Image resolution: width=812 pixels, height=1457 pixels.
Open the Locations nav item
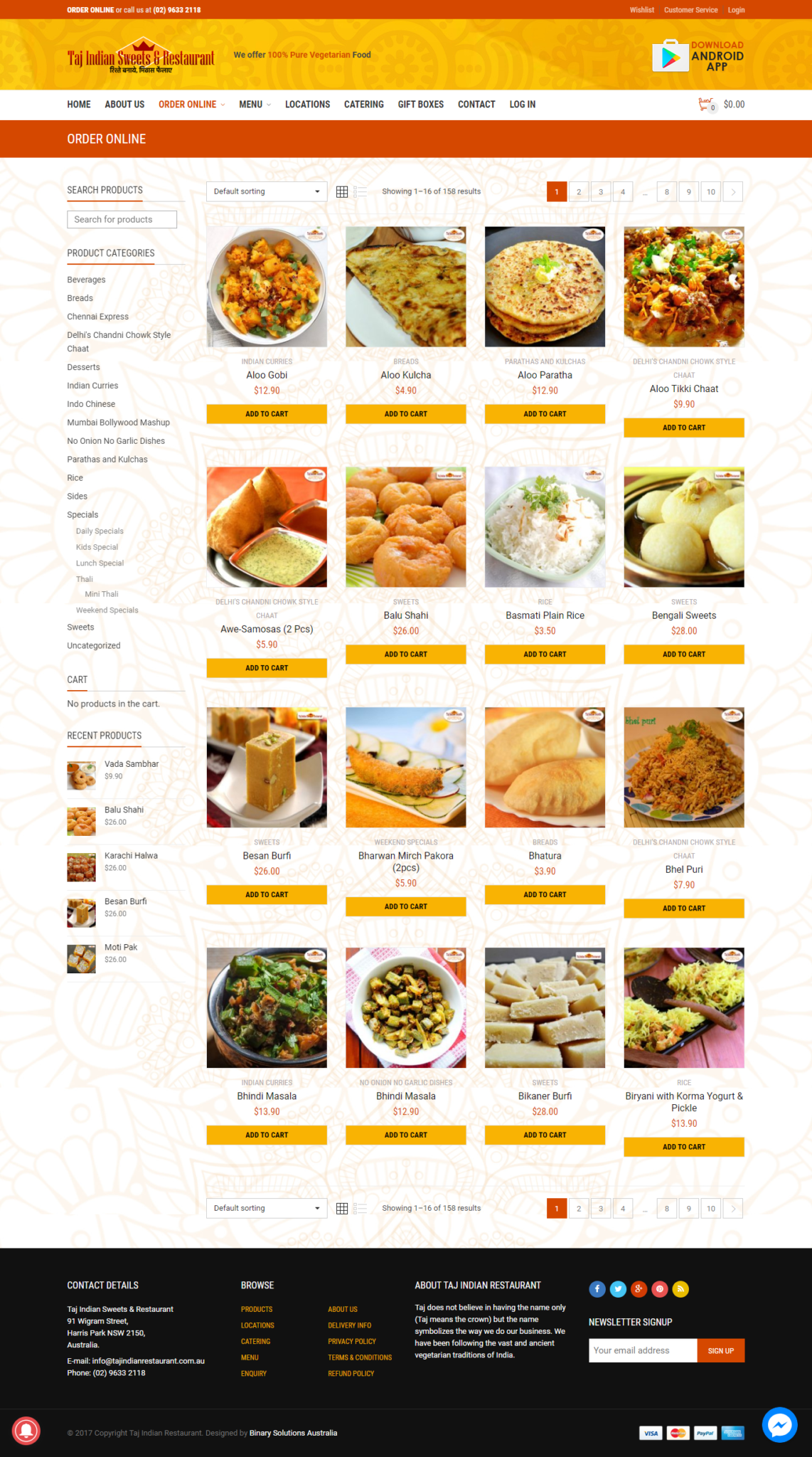pos(307,105)
